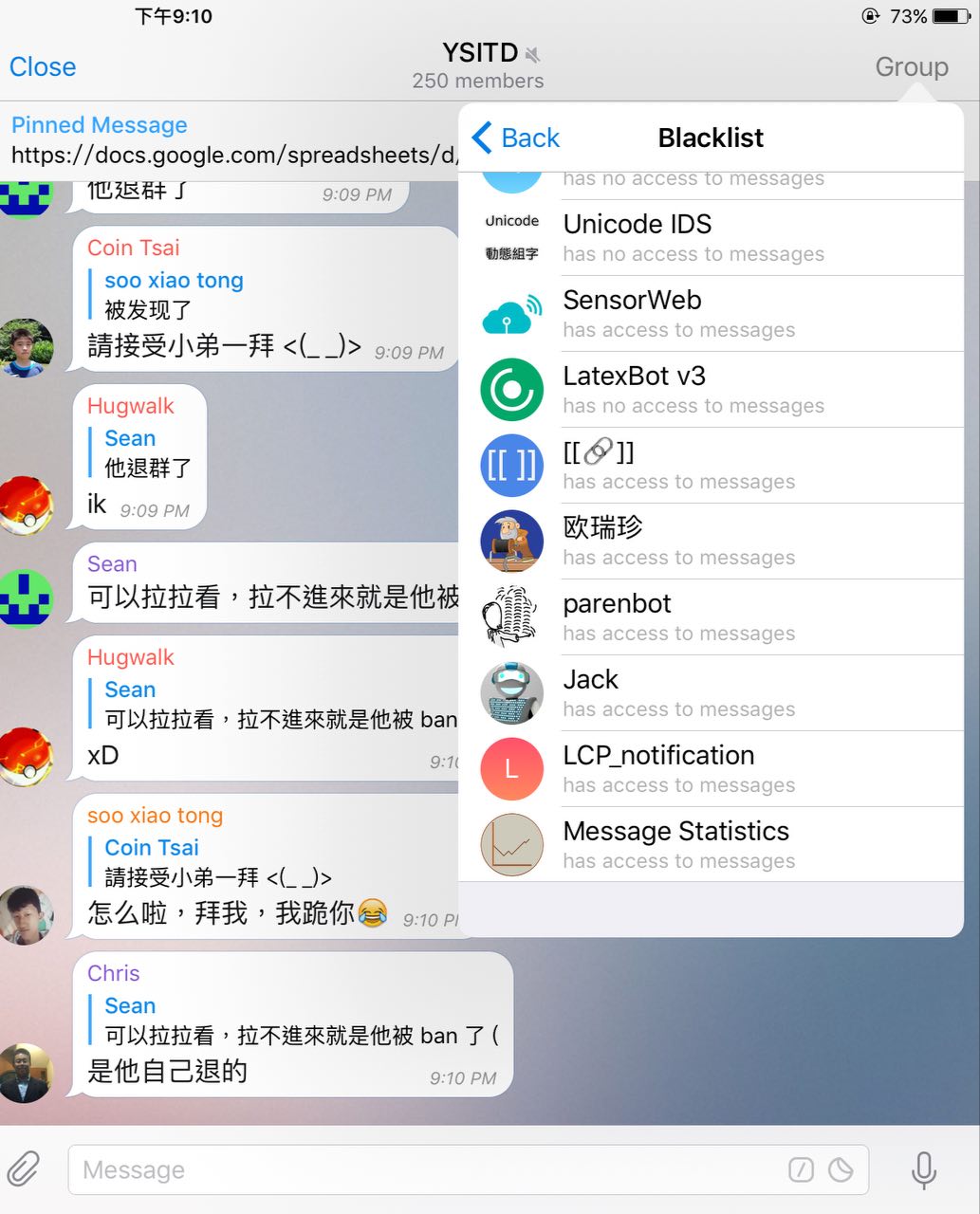This screenshot has width=980, height=1214.
Task: Attach a file with the paperclip
Action: click(x=25, y=1169)
